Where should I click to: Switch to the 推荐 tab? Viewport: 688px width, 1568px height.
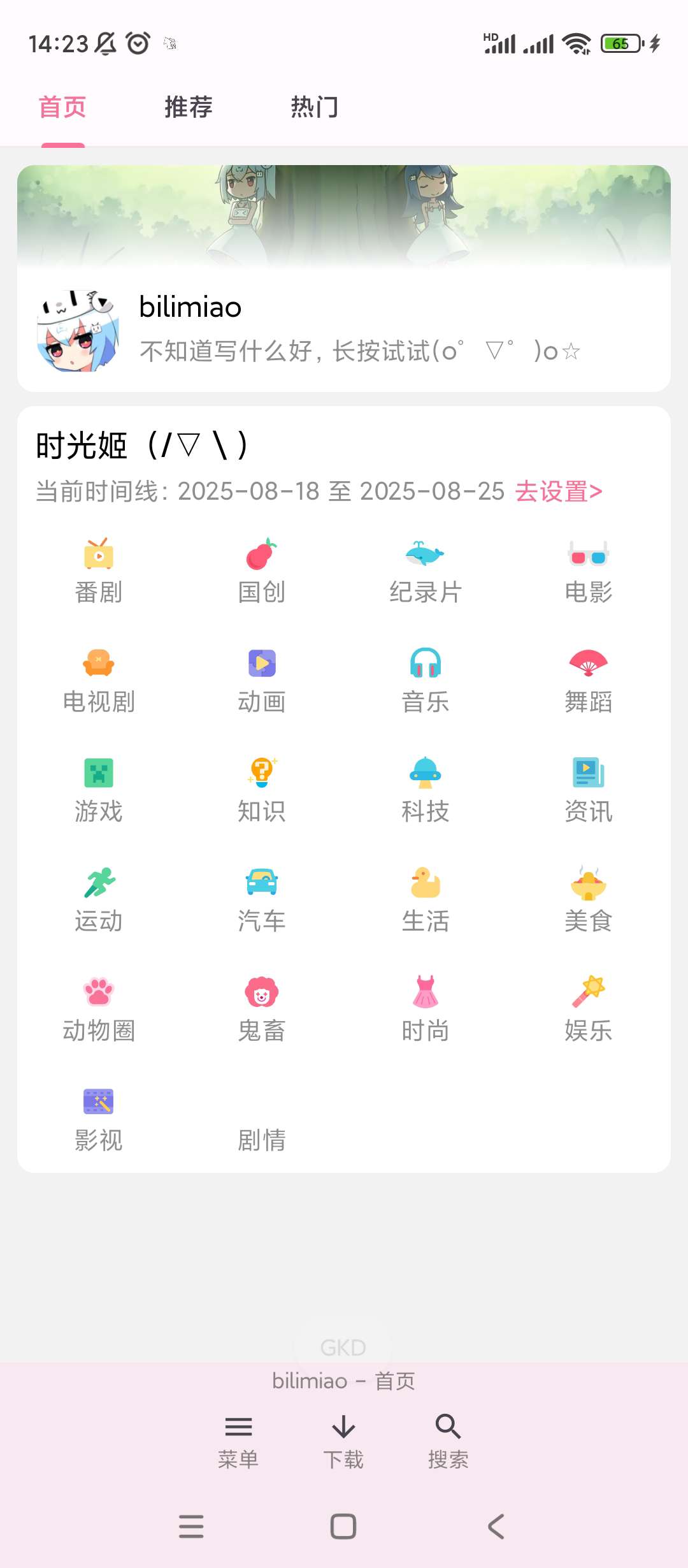tap(188, 107)
